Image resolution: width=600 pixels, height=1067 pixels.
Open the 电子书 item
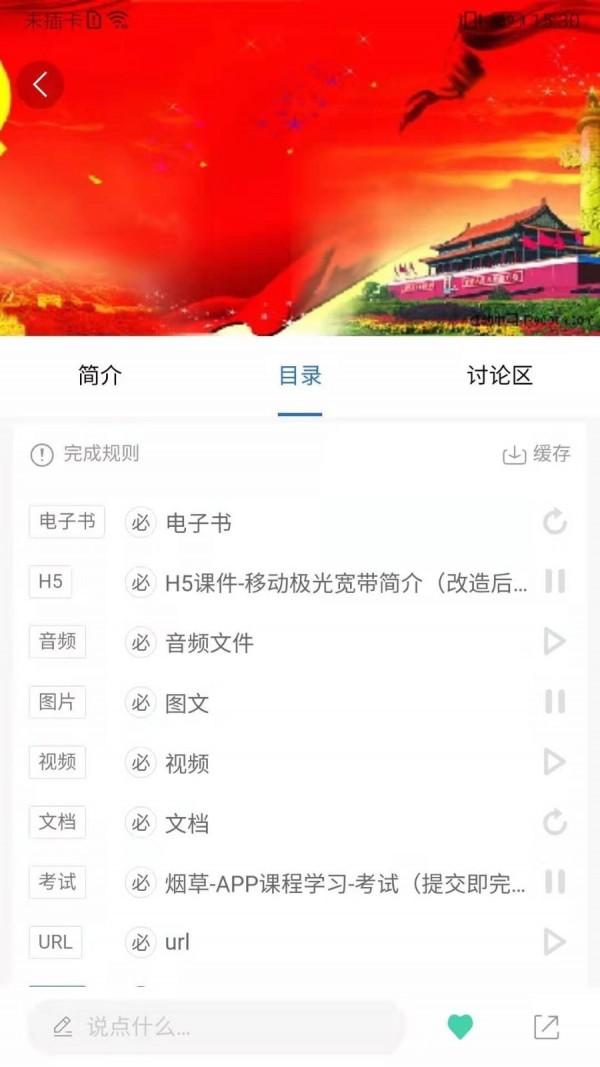(198, 522)
